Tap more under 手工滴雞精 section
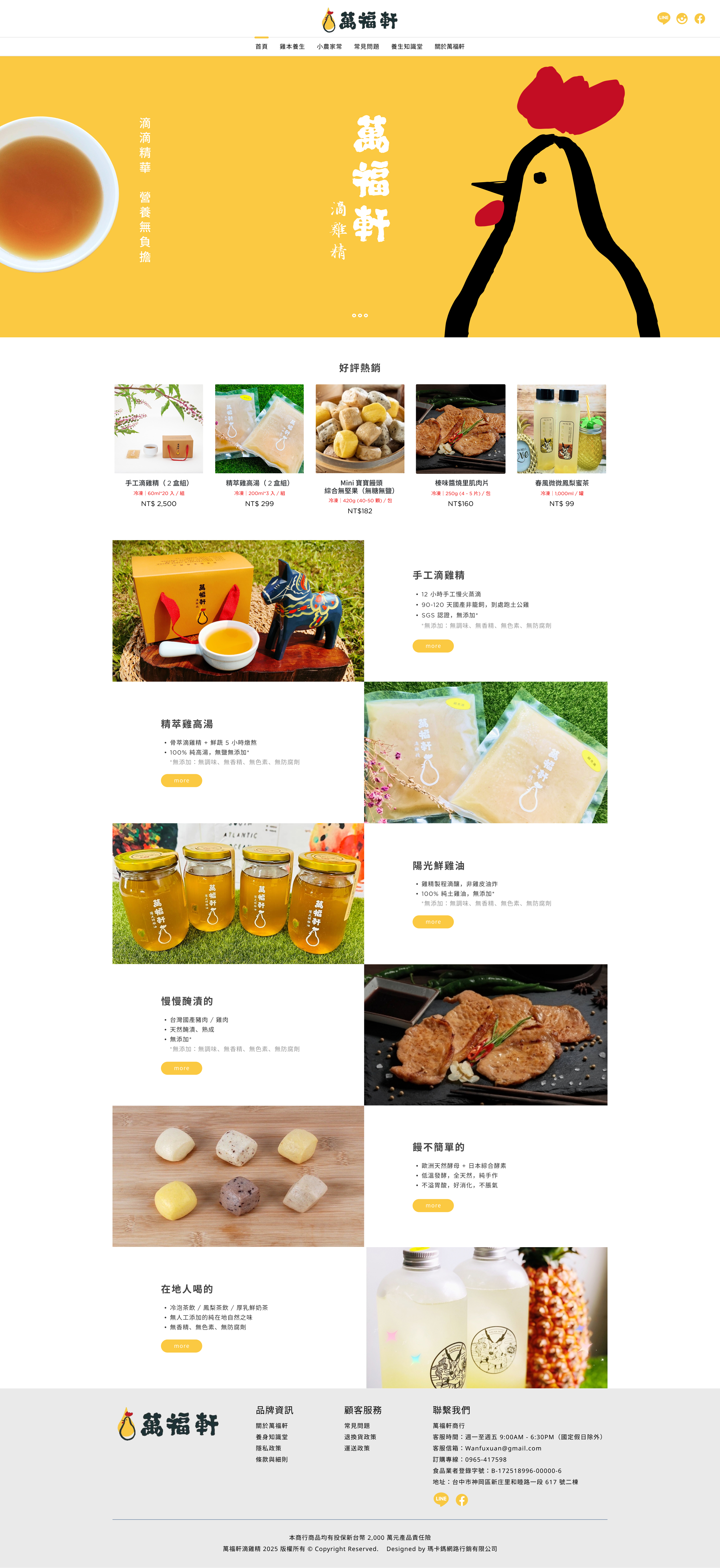The image size is (720, 1568). [433, 646]
